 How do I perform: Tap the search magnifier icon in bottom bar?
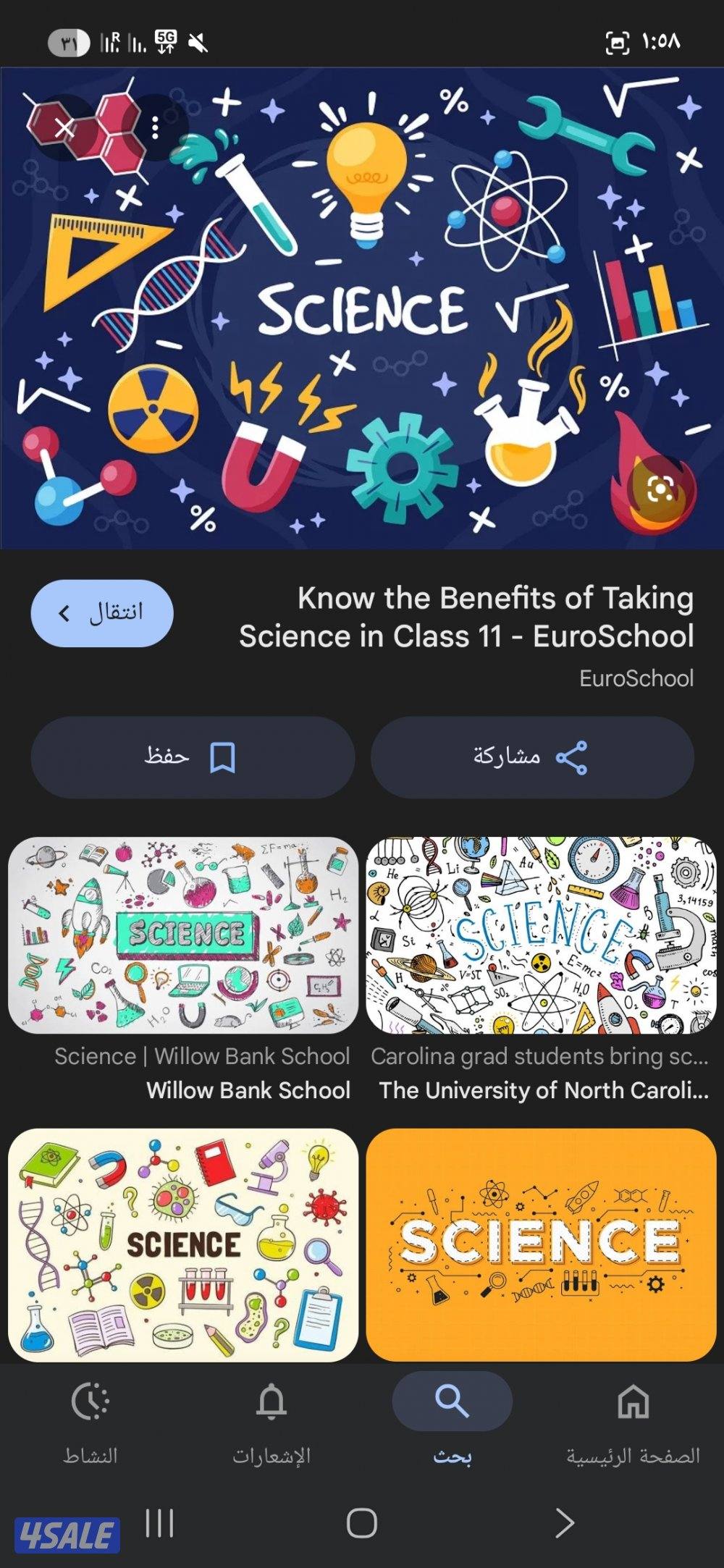tap(452, 1399)
